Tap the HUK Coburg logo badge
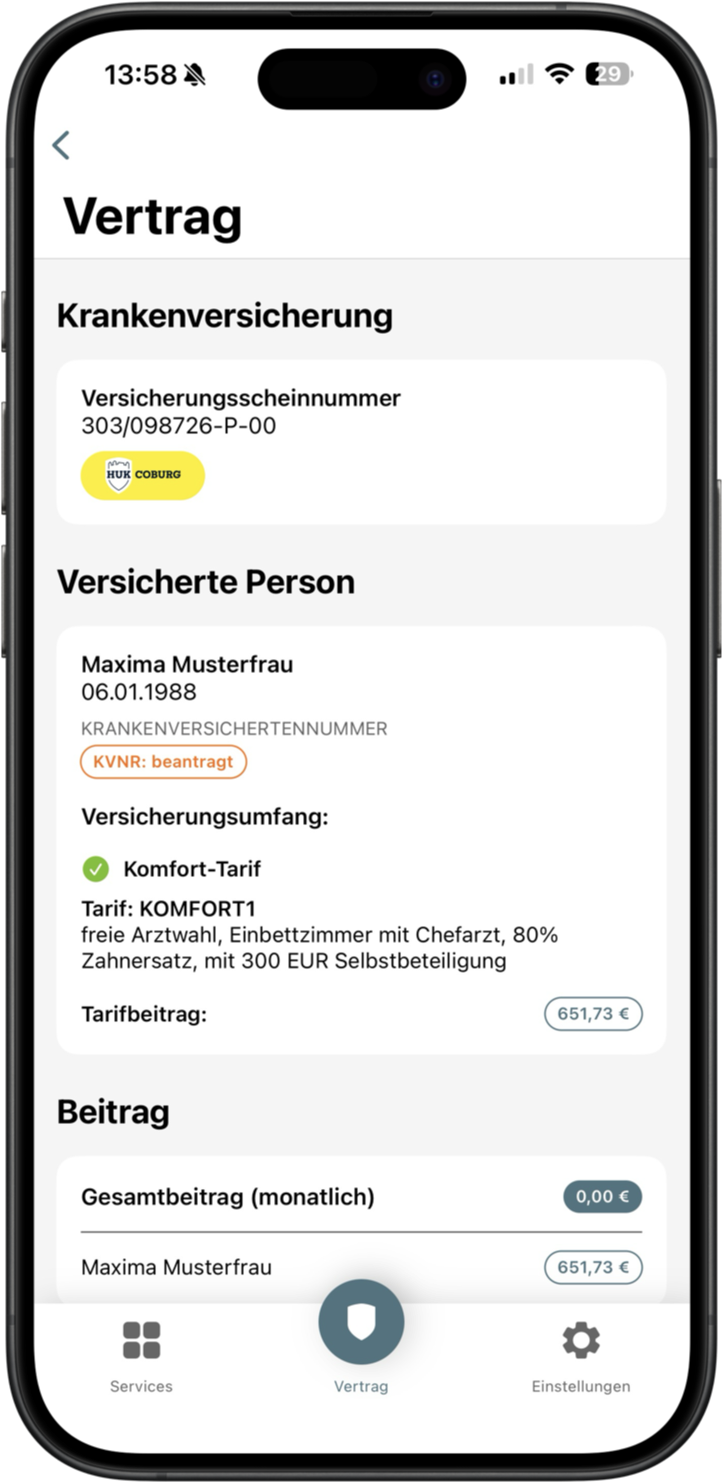The image size is (722, 1482). pos(142,475)
